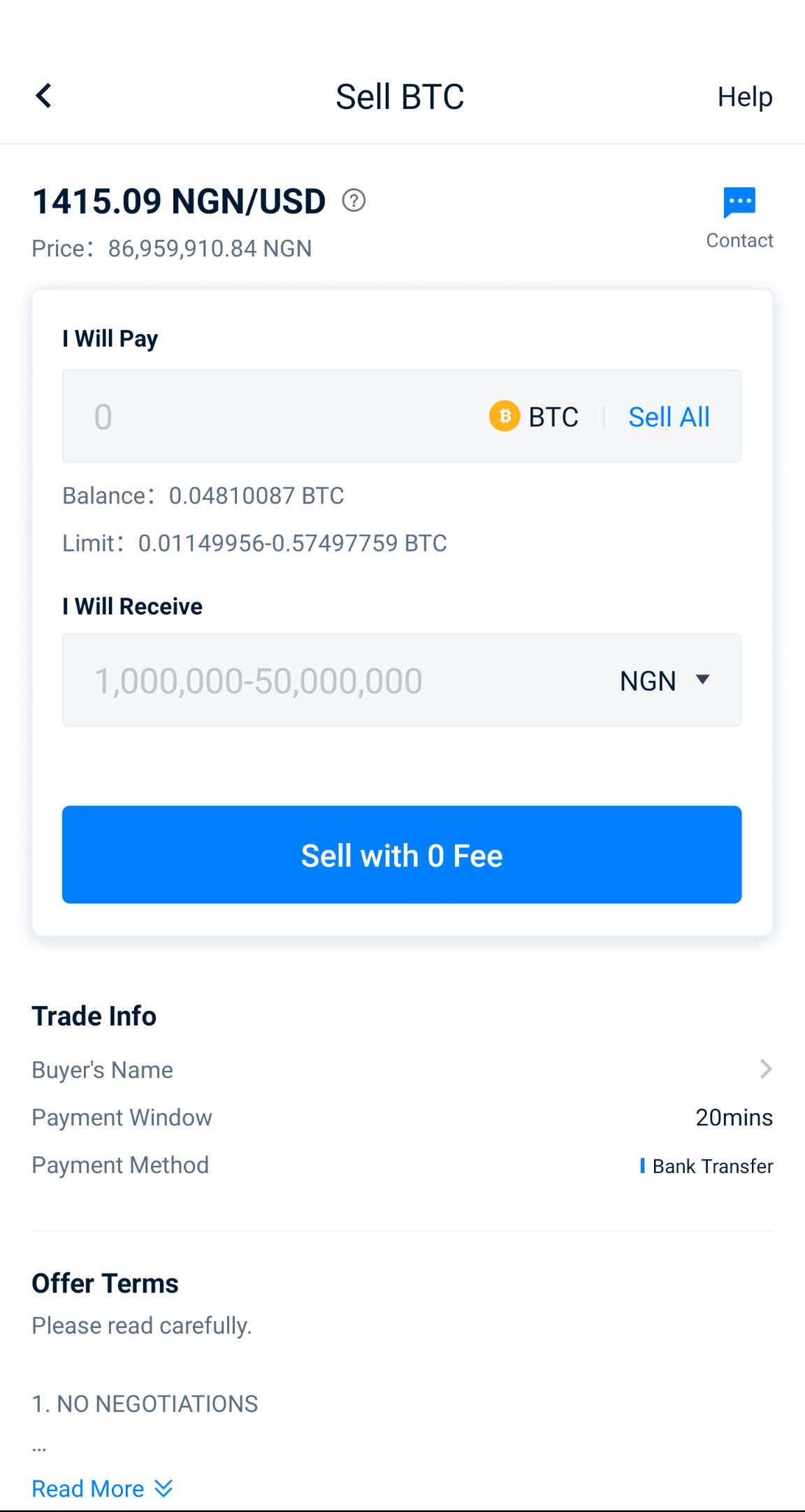Tap the 86,959,910.84 NGN price value
The width and height of the screenshot is (805, 1512).
[x=209, y=248]
